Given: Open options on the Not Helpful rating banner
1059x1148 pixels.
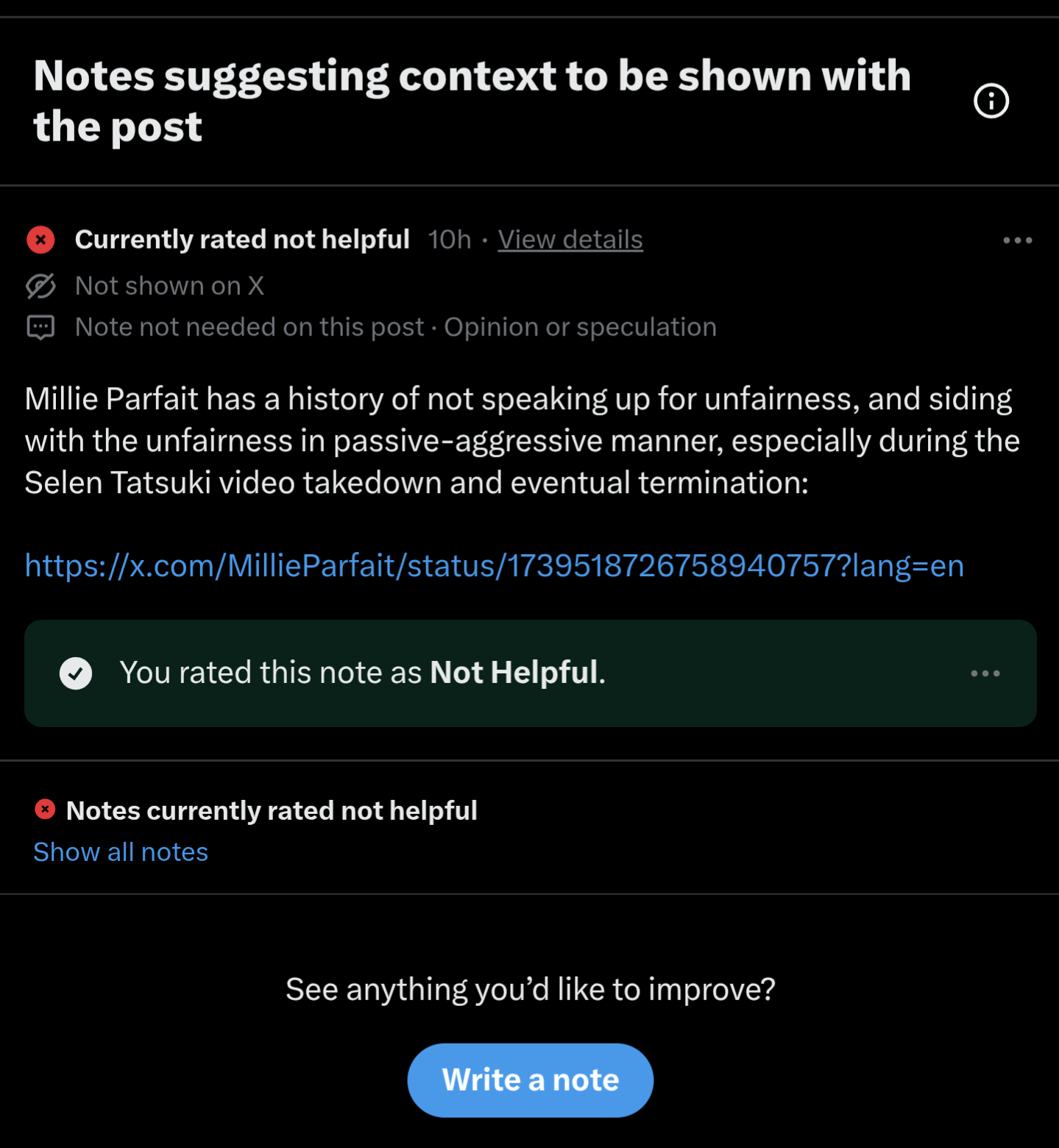Looking at the screenshot, I should point(985,673).
